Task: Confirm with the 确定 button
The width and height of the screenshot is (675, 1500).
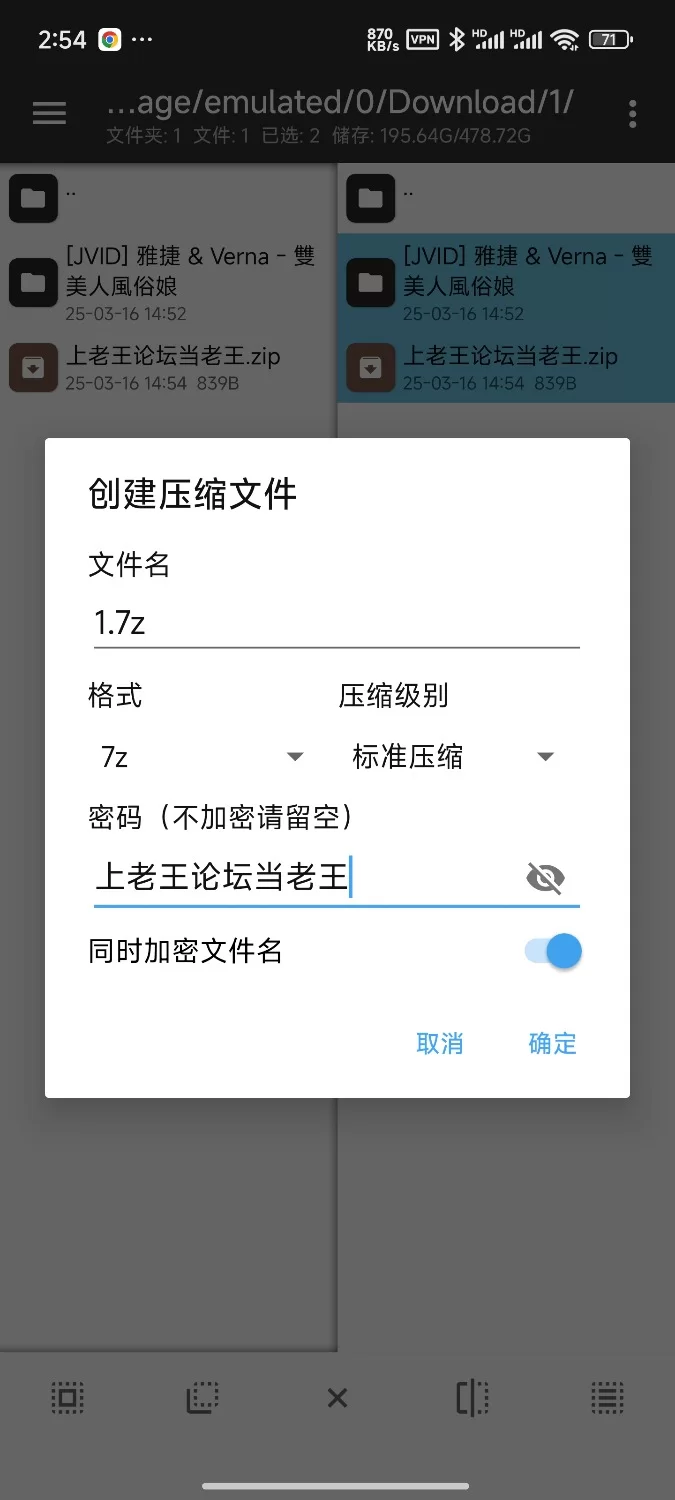Action: tap(552, 1044)
